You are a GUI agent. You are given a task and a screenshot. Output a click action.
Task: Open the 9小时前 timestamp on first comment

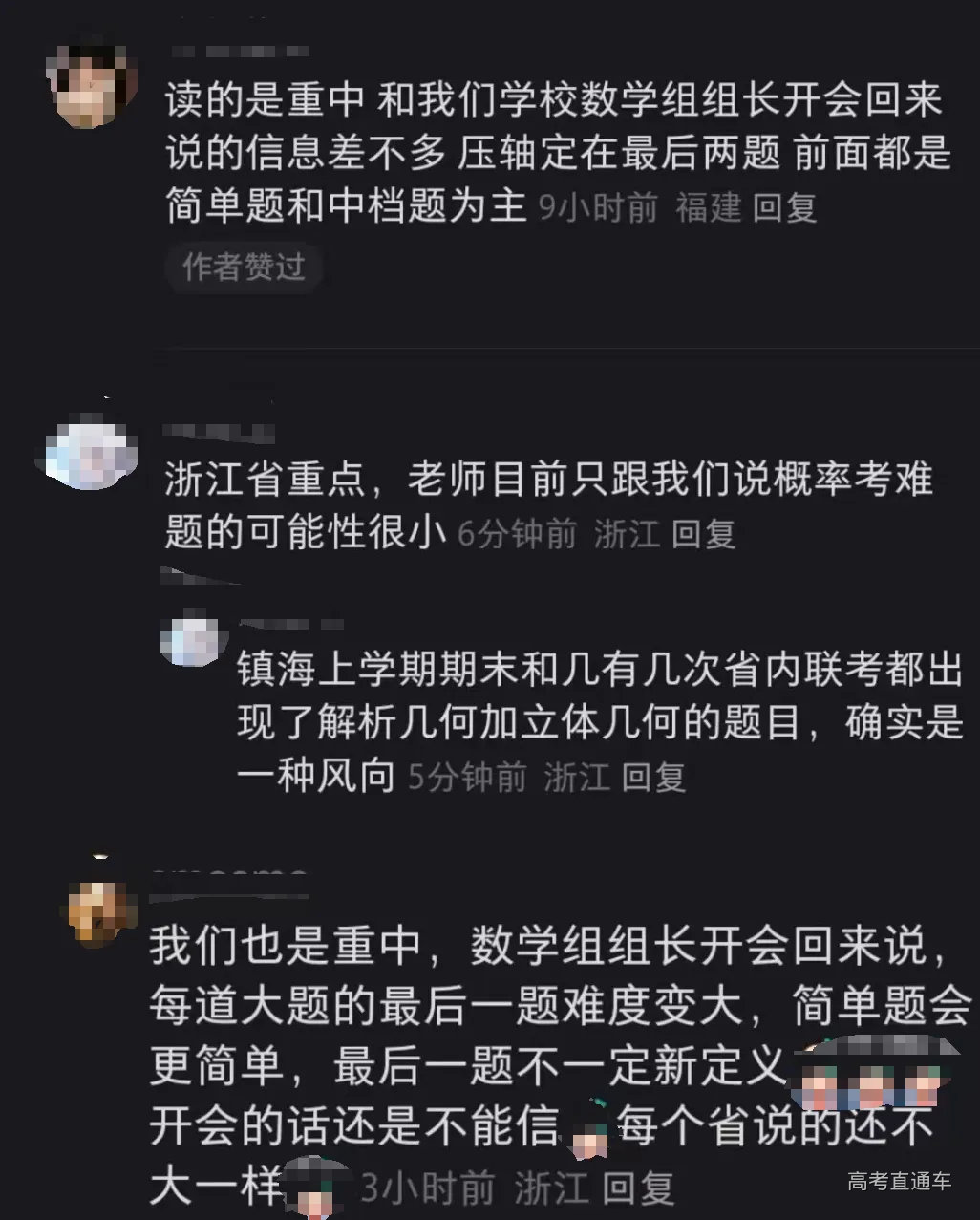pyautogui.click(x=597, y=212)
